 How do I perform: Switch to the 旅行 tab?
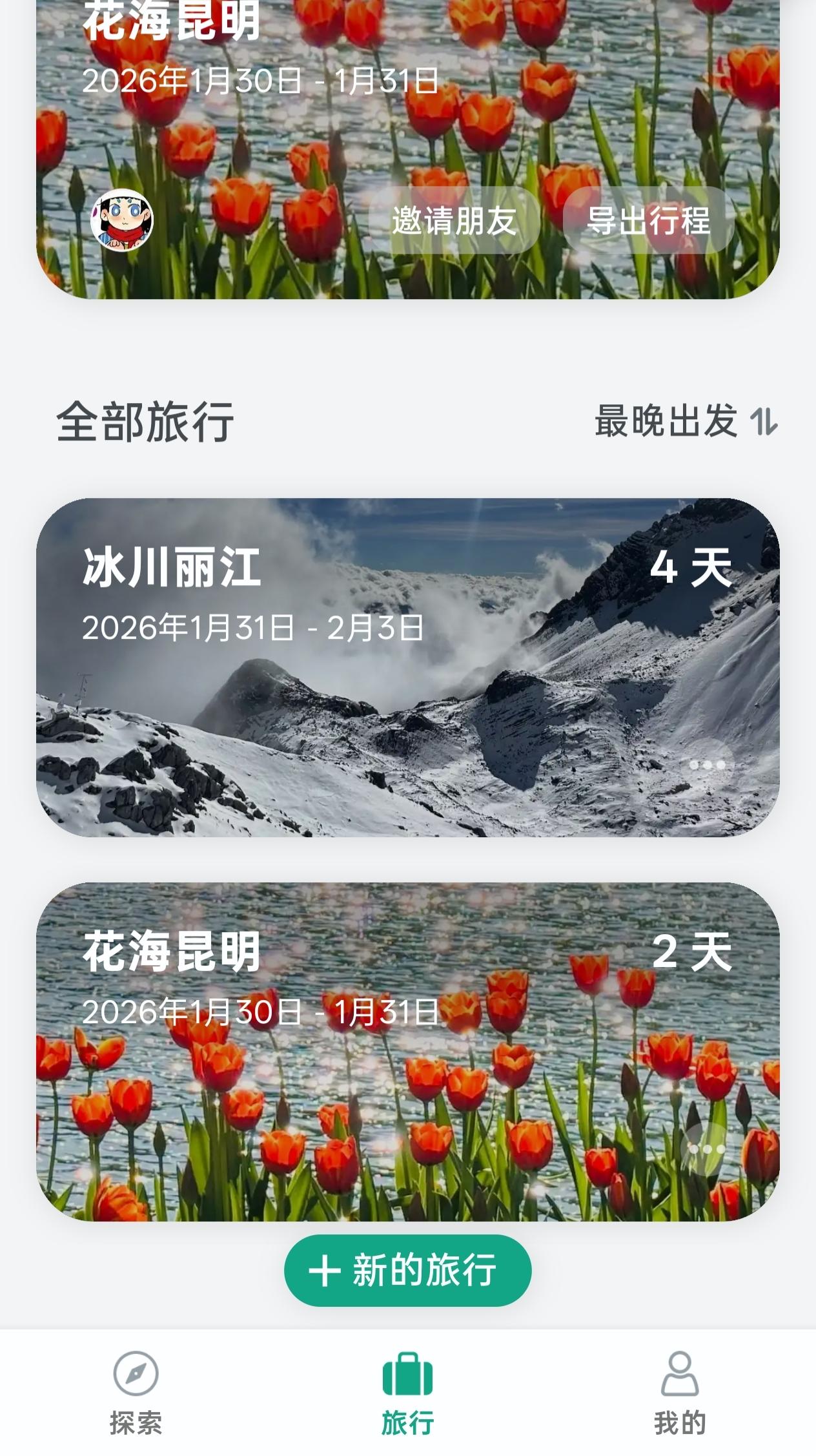pyautogui.click(x=407, y=1392)
